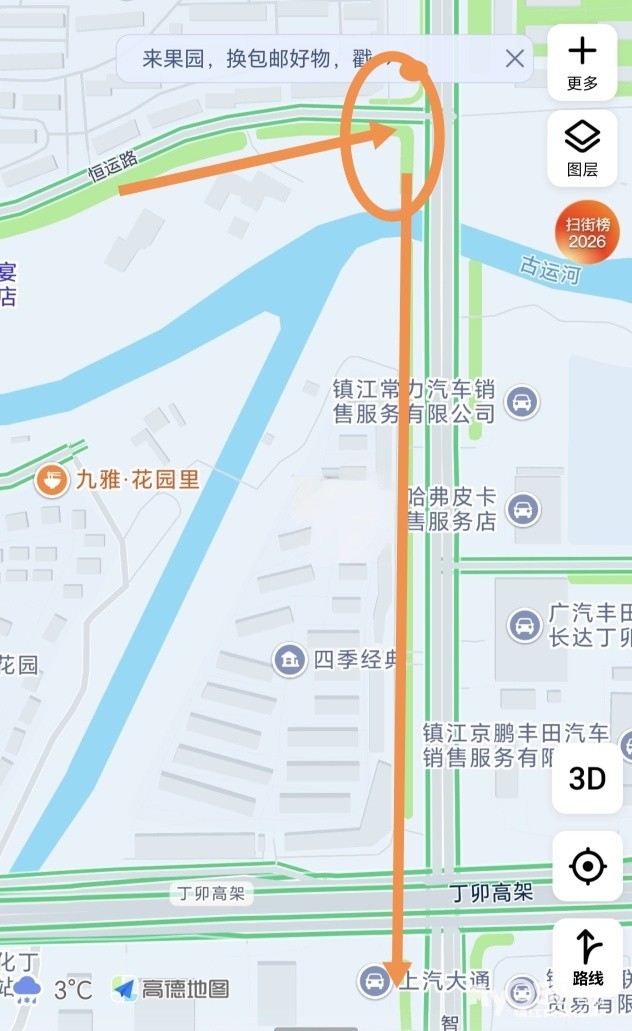Select 九雅·花园里 restaurant marker

click(52, 479)
